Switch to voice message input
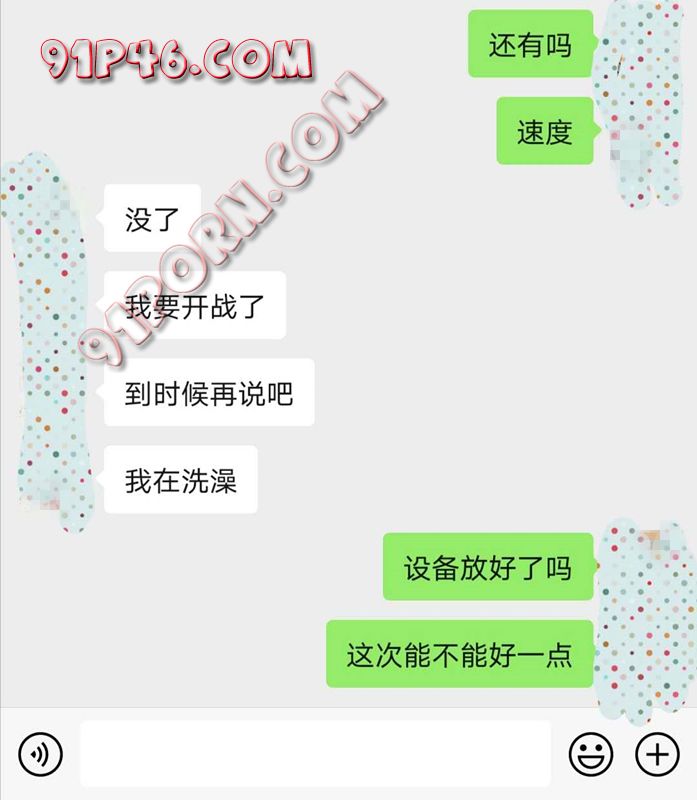The image size is (697, 800). (40, 753)
